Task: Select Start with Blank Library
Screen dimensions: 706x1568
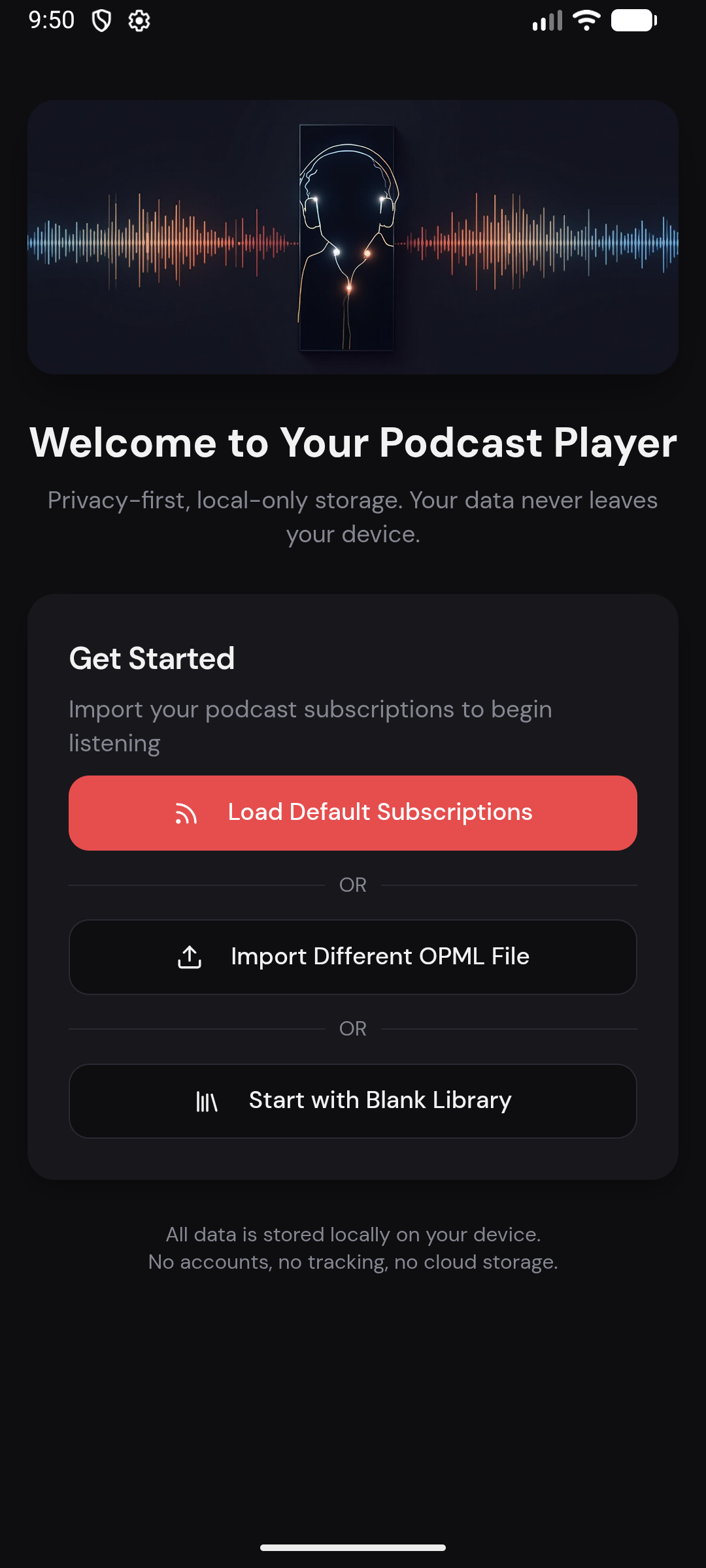Action: pyautogui.click(x=353, y=1100)
